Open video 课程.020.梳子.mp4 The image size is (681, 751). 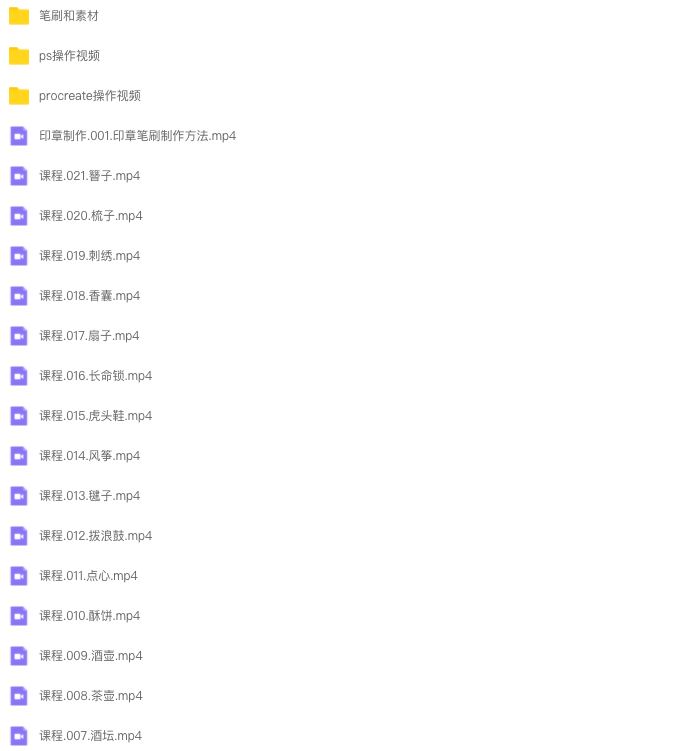90,216
